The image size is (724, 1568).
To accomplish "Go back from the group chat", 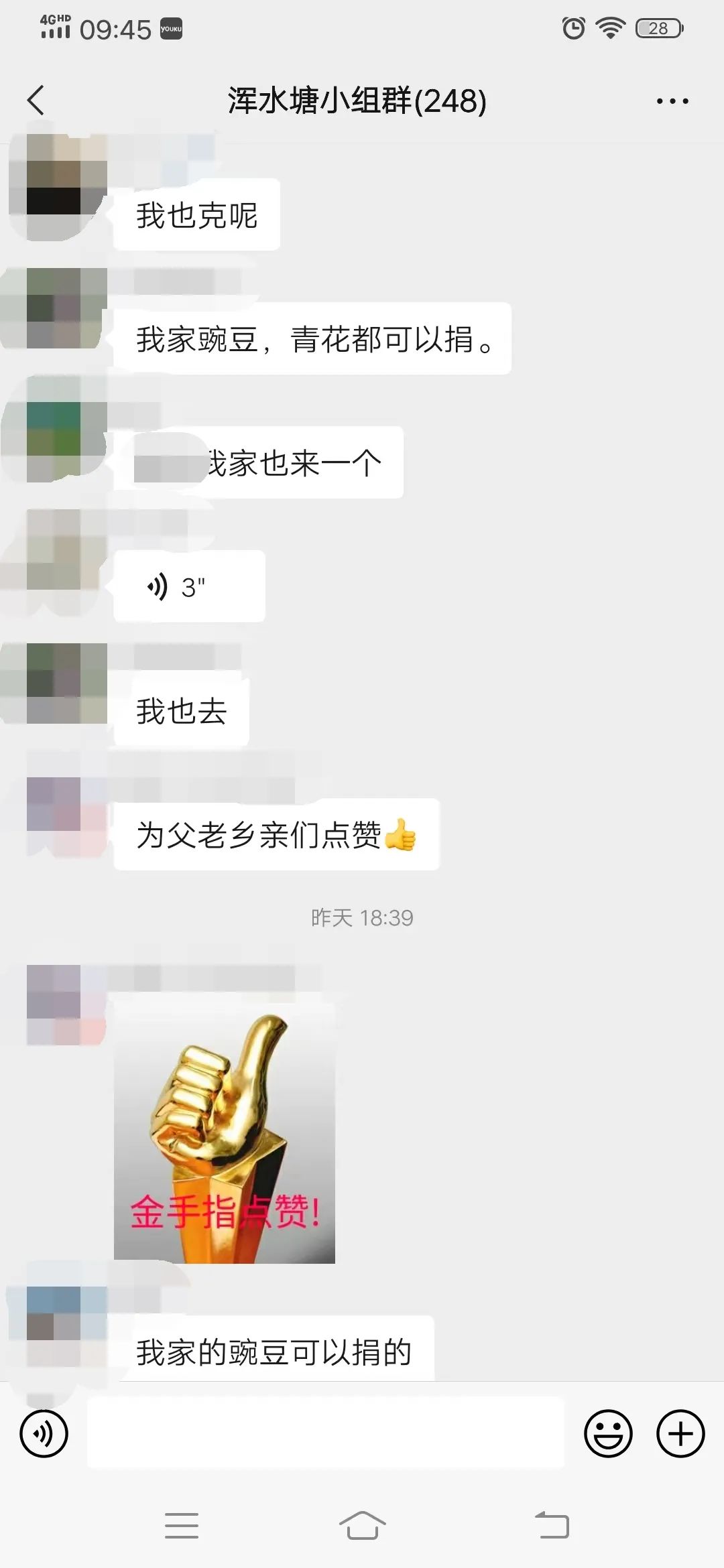I will click(36, 101).
